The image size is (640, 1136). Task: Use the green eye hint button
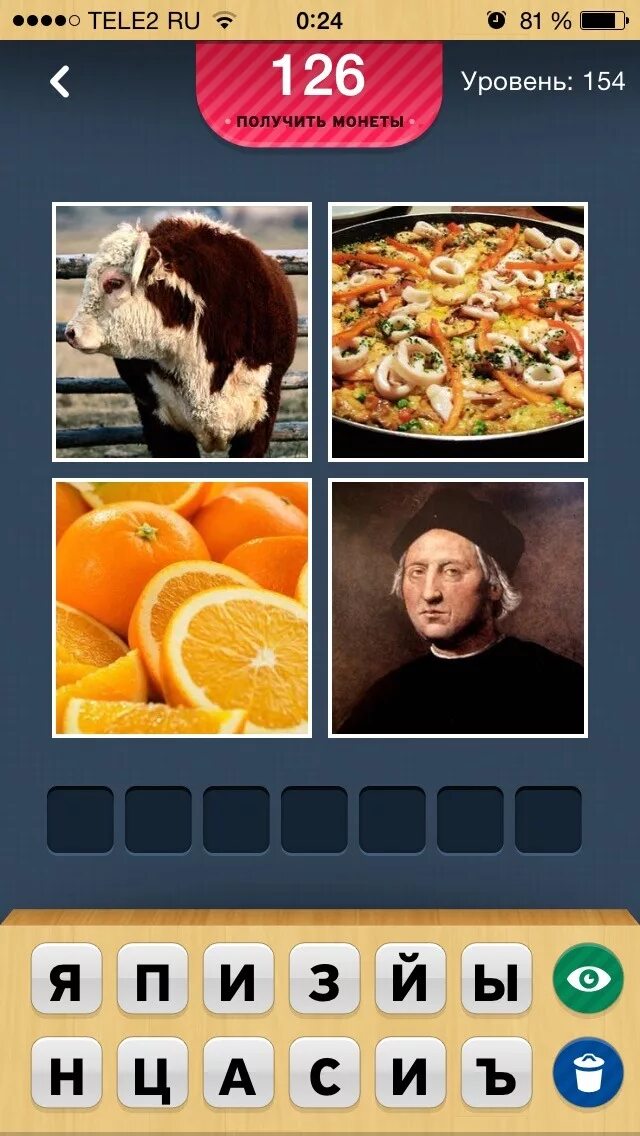(587, 978)
